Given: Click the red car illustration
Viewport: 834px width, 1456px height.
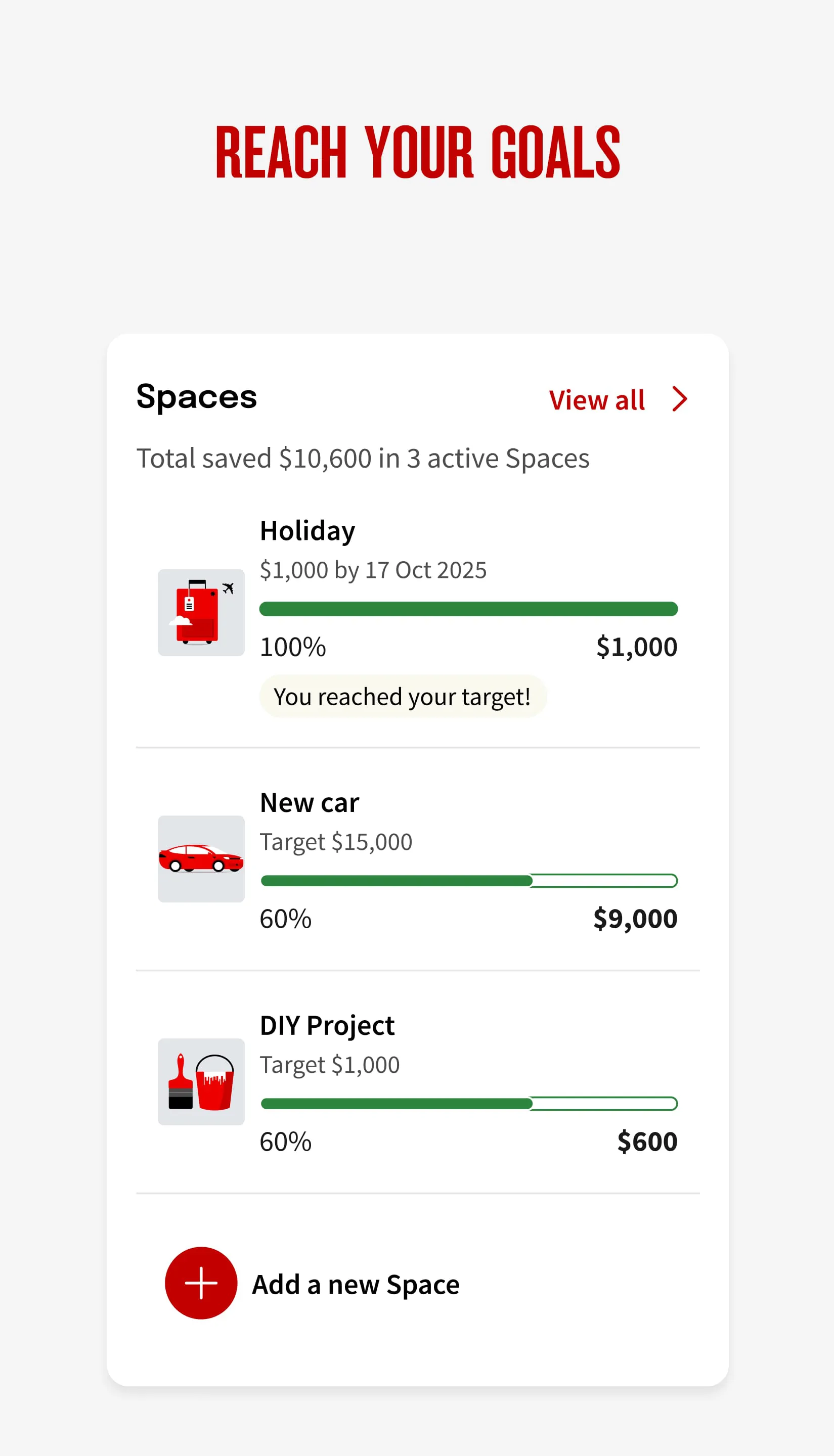Looking at the screenshot, I should point(201,859).
